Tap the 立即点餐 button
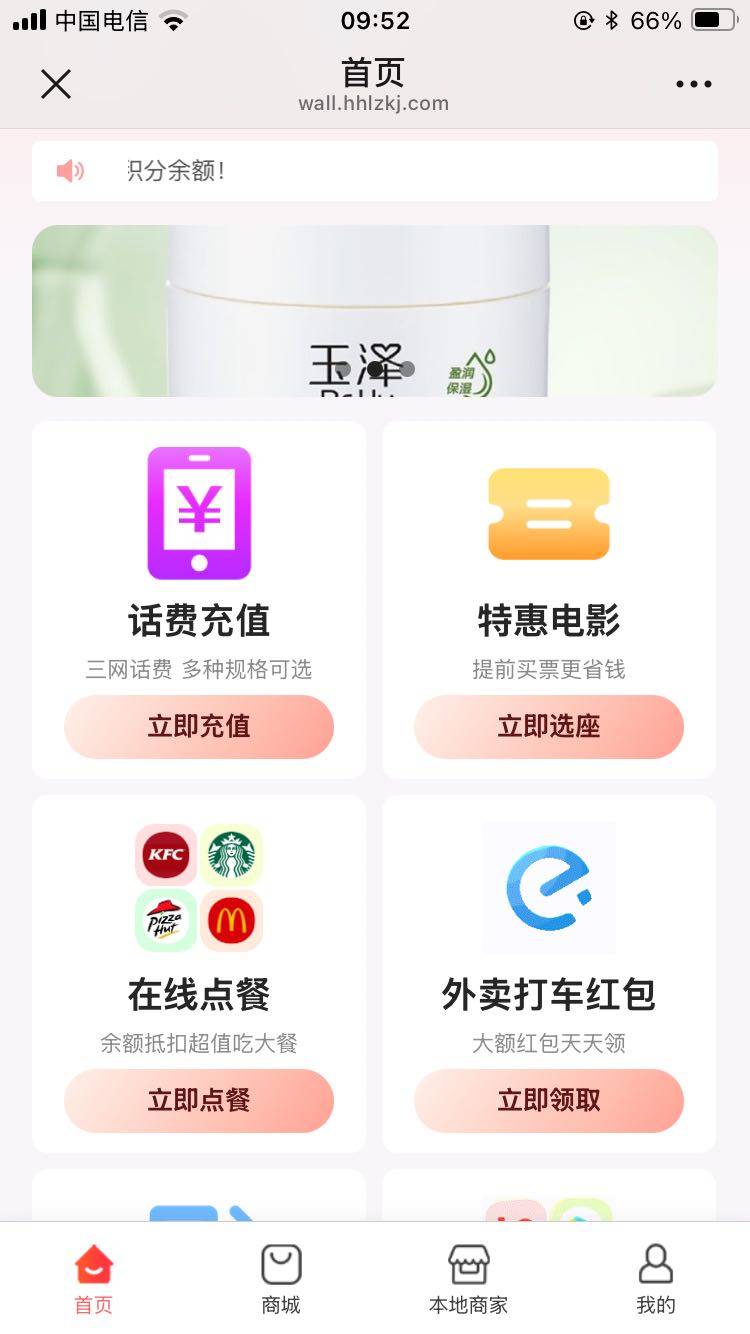This screenshot has width=750, height=1334. pyautogui.click(x=199, y=1101)
